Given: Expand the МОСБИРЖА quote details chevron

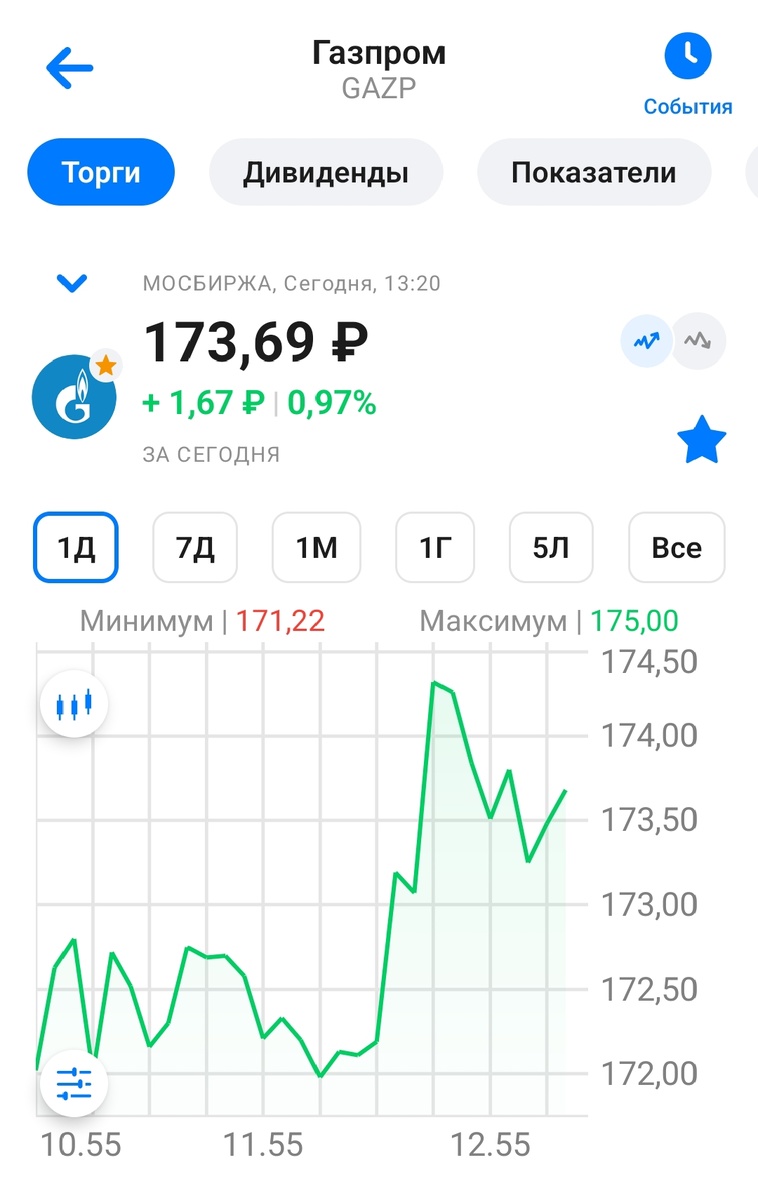Looking at the screenshot, I should 71,282.
